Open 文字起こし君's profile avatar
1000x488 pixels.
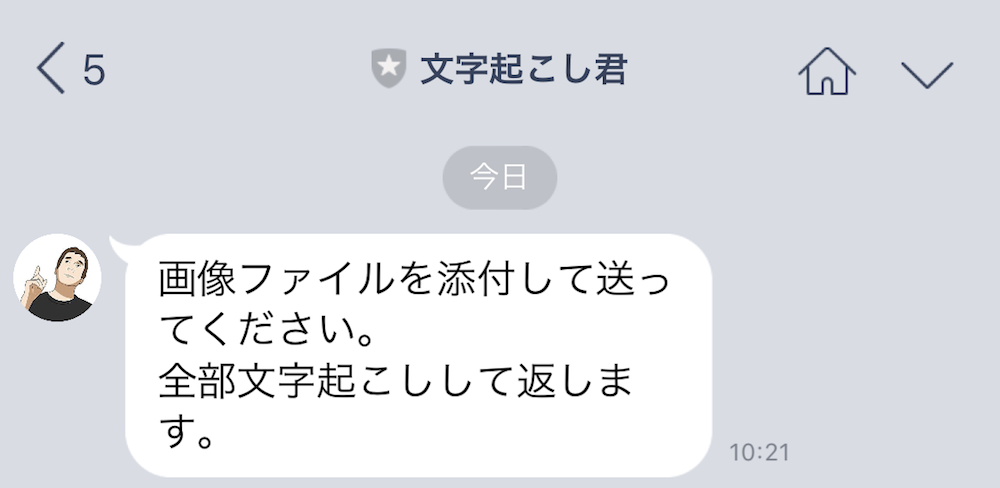pos(58,279)
